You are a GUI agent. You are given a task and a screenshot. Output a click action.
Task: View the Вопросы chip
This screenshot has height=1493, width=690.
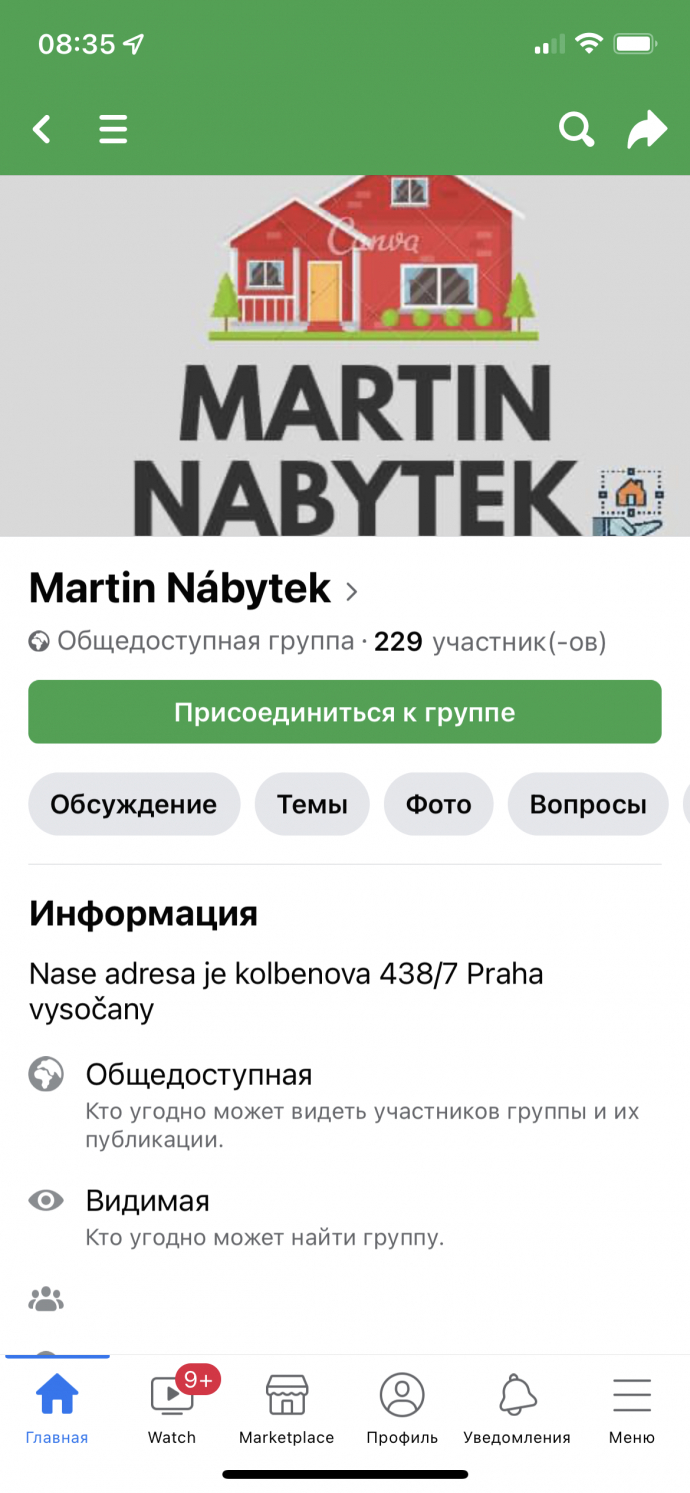point(587,804)
